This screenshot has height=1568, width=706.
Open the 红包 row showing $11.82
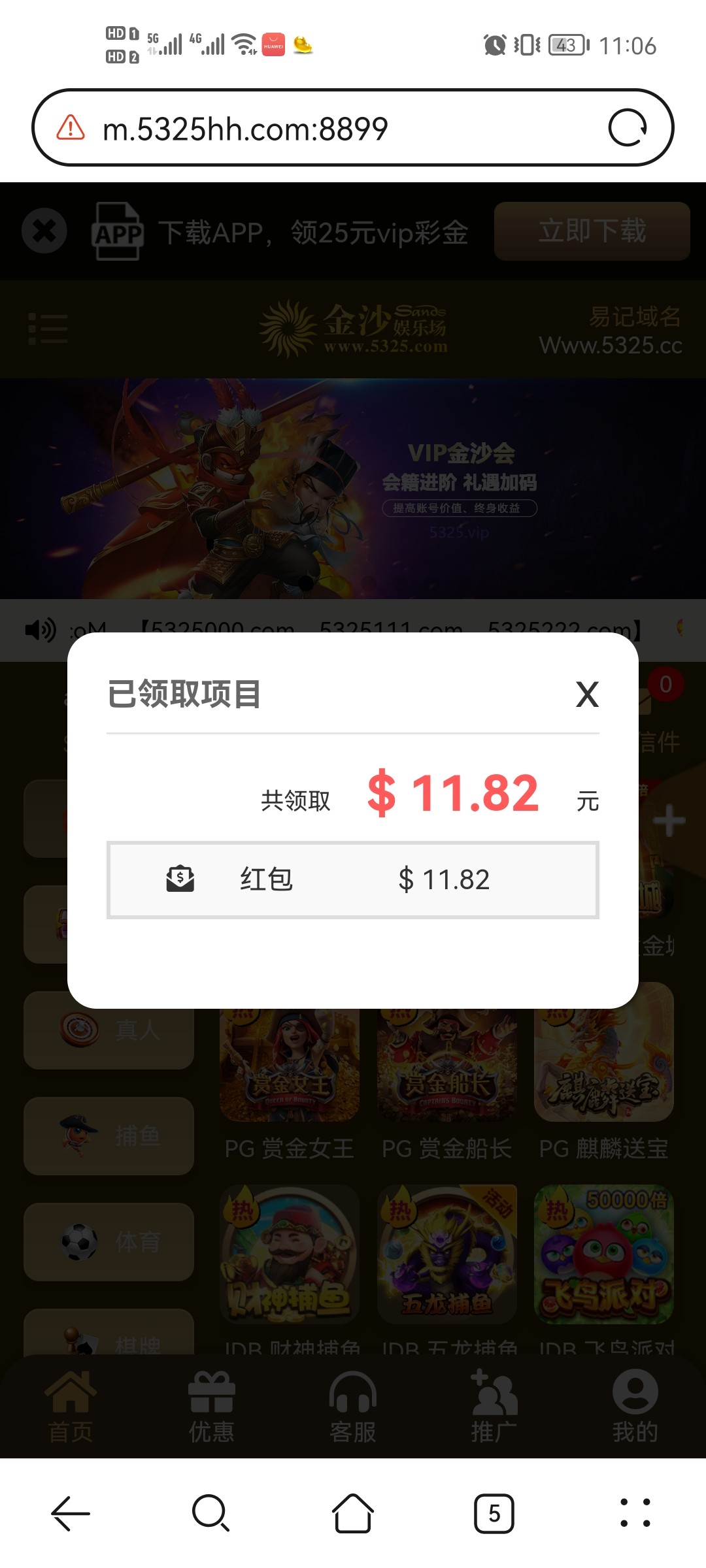(x=353, y=880)
